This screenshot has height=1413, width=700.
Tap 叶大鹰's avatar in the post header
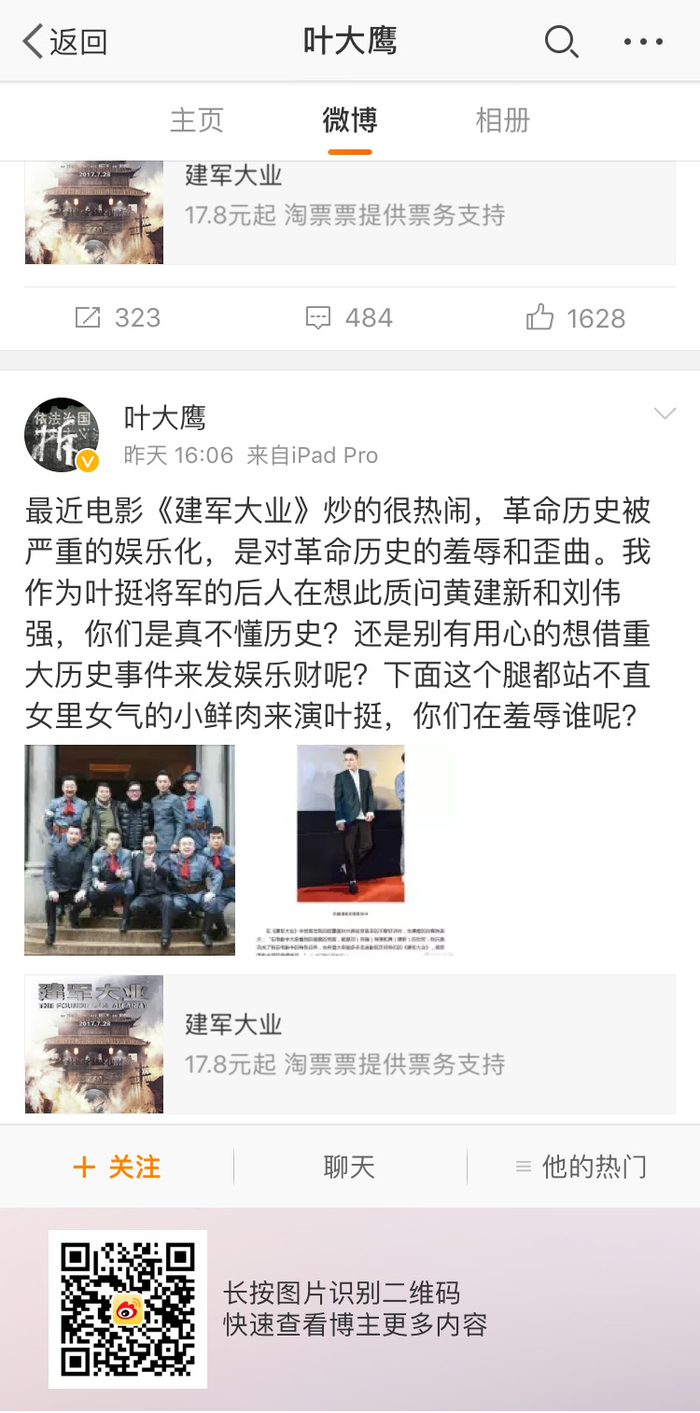(x=62, y=434)
